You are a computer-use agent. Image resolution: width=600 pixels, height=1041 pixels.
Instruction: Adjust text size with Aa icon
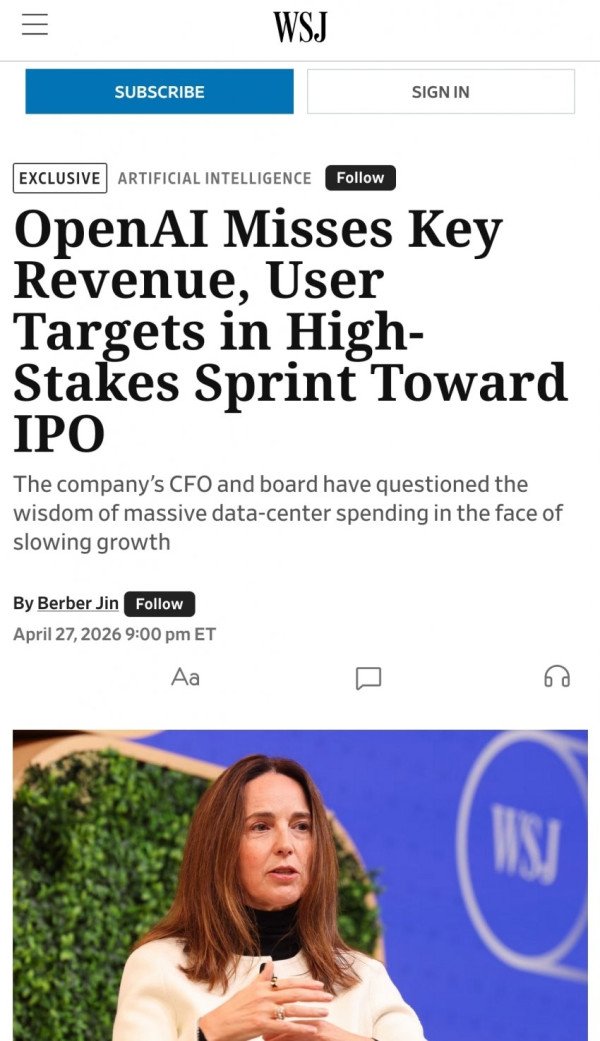tap(185, 677)
